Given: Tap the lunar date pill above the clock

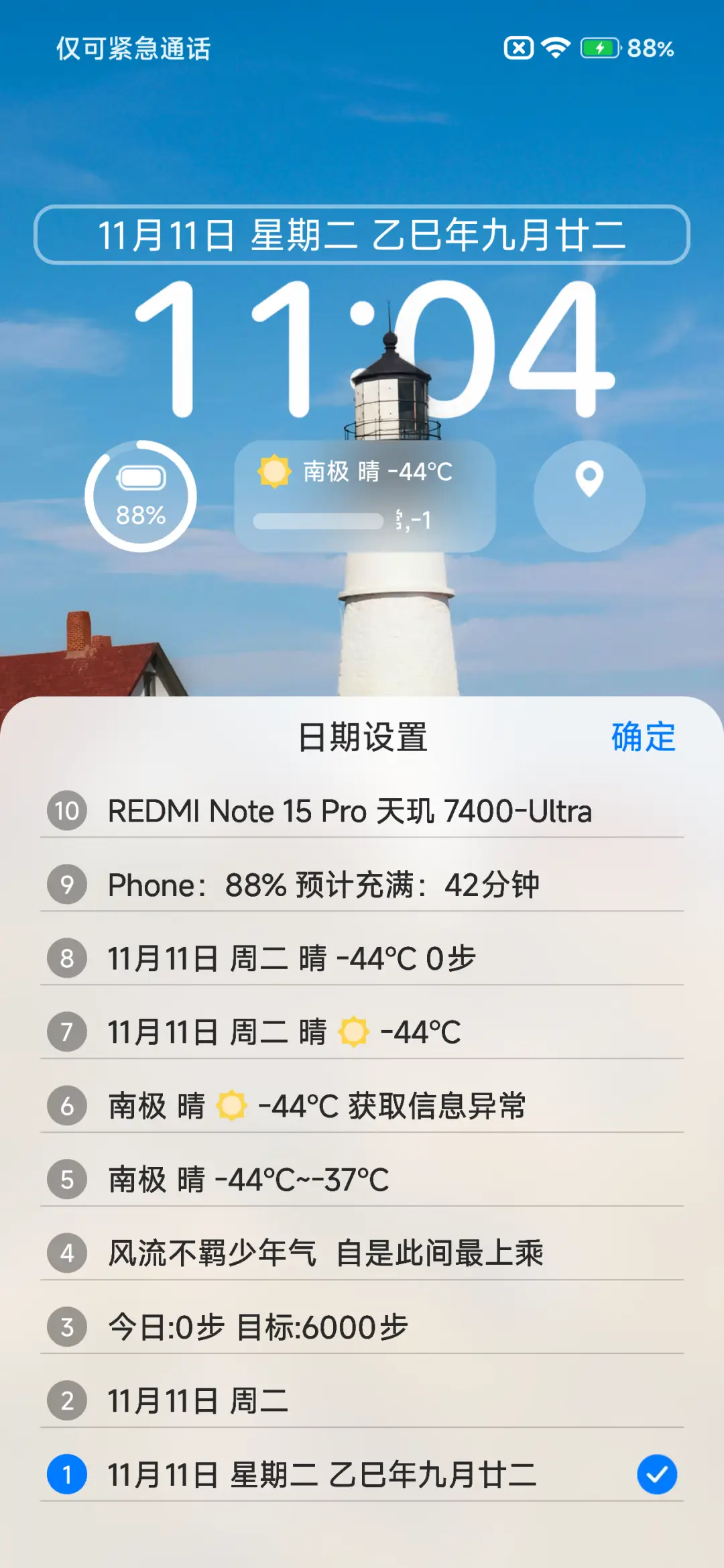Looking at the screenshot, I should coord(362,235).
